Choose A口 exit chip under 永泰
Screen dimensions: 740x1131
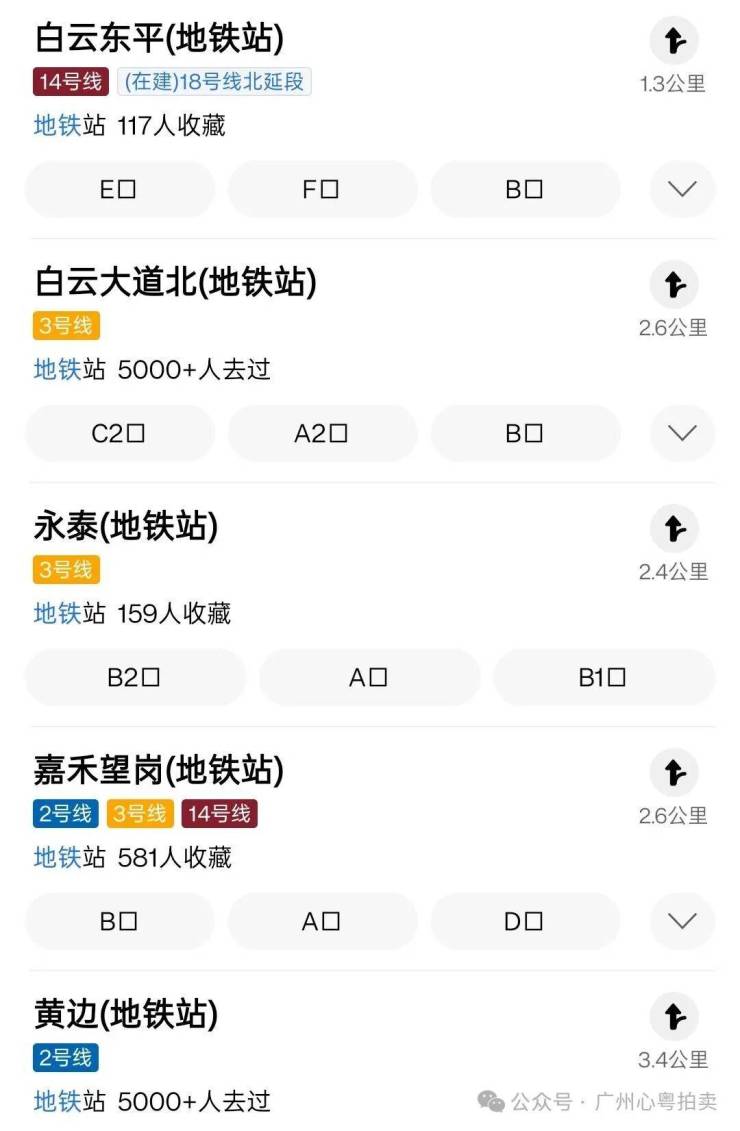pyautogui.click(x=369, y=677)
